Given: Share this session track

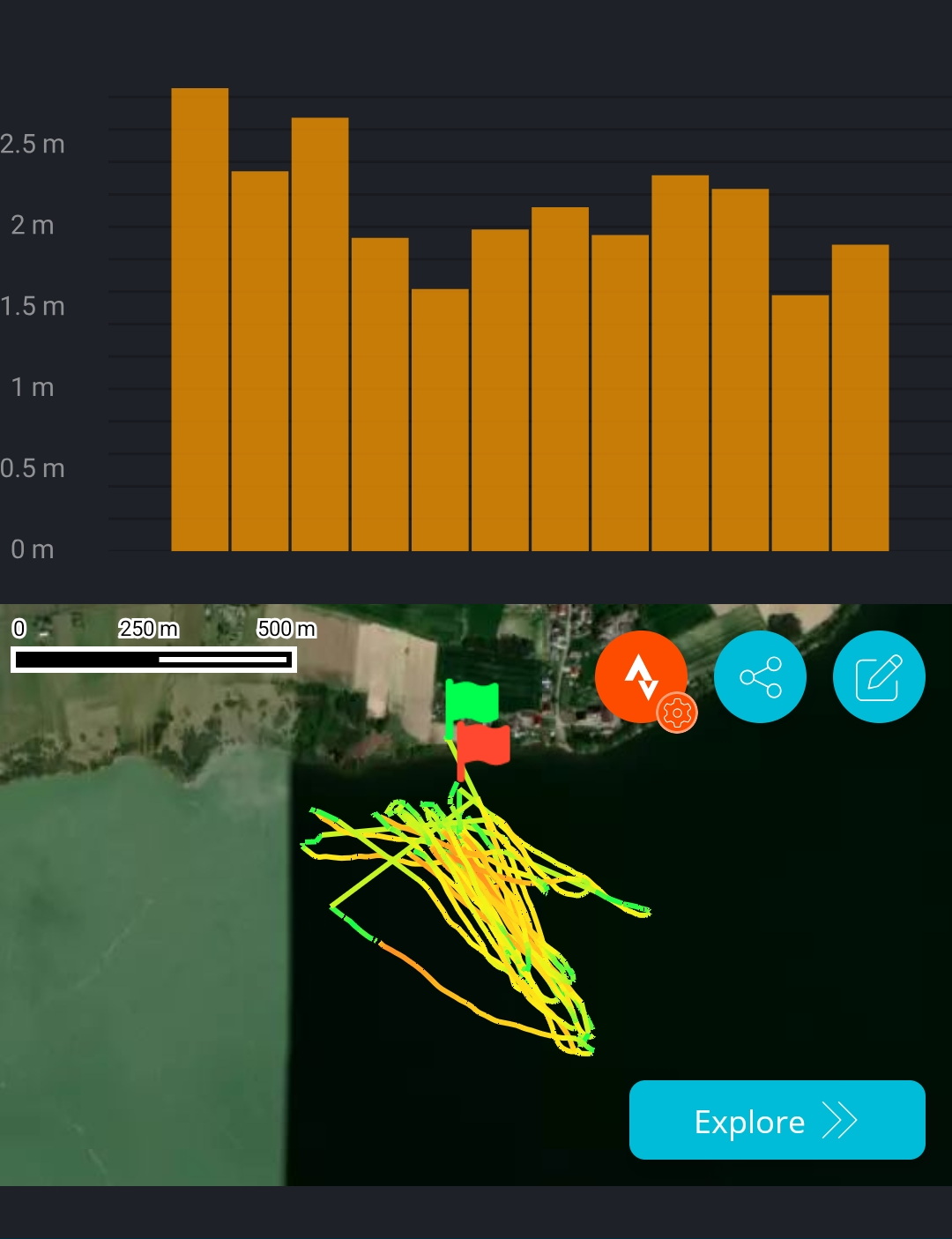Looking at the screenshot, I should point(760,677).
